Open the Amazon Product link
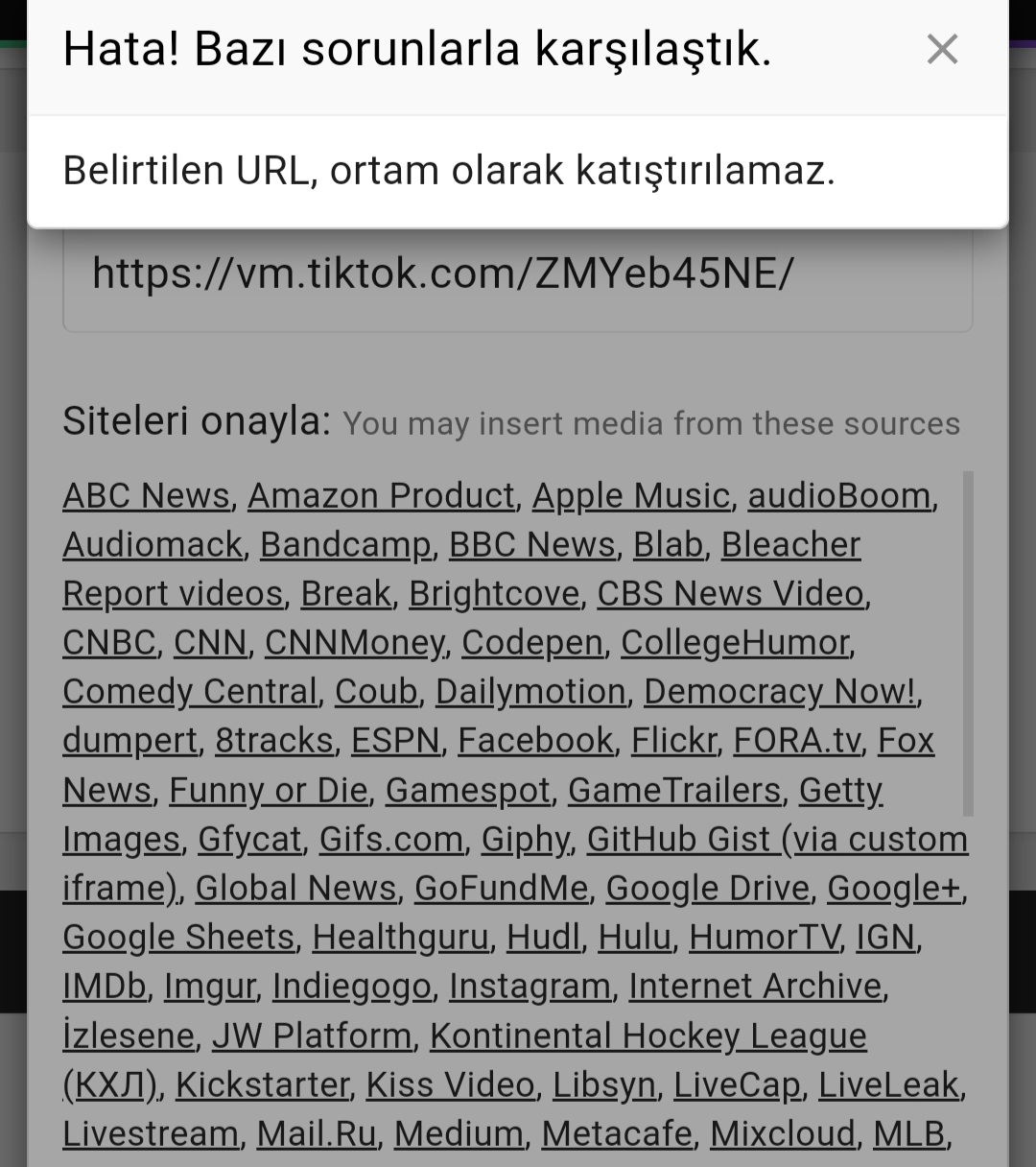This screenshot has height=1167, width=1036. 381,496
